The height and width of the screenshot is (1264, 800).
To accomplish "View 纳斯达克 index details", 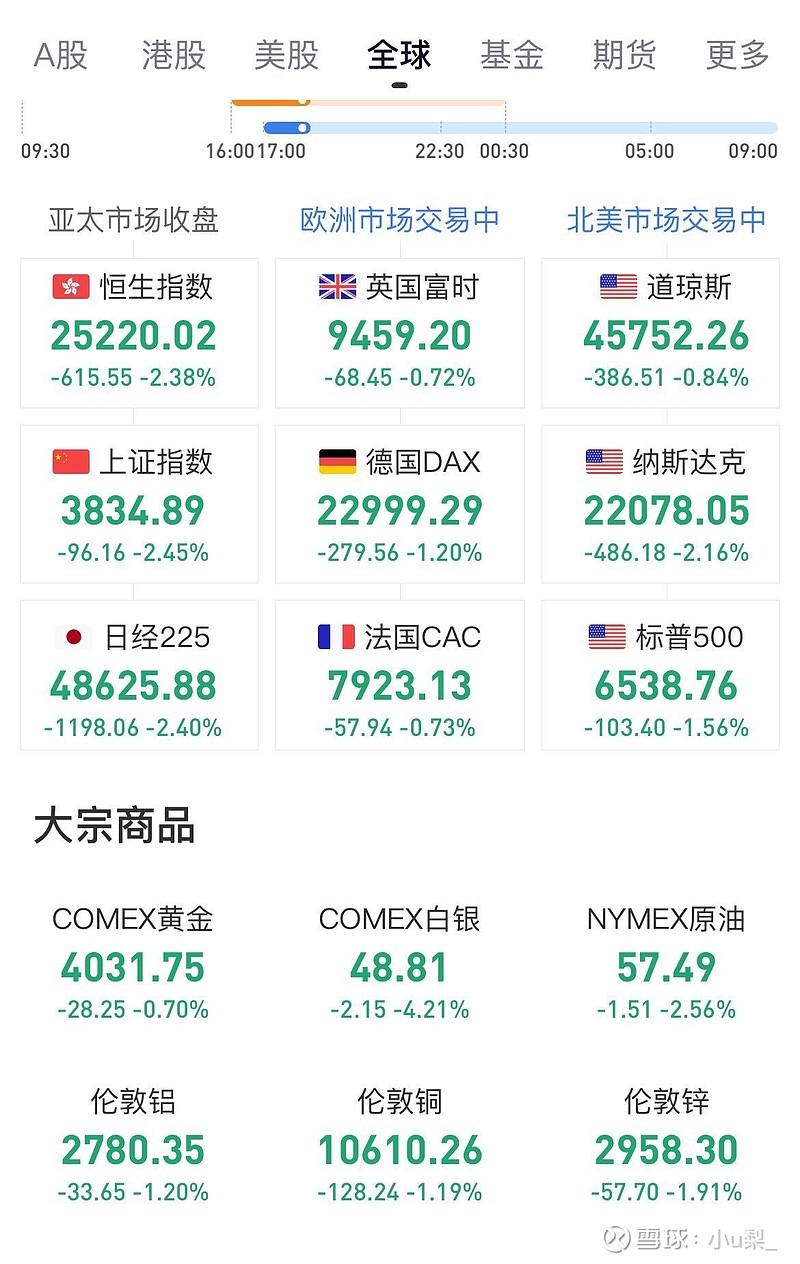I will pos(660,504).
